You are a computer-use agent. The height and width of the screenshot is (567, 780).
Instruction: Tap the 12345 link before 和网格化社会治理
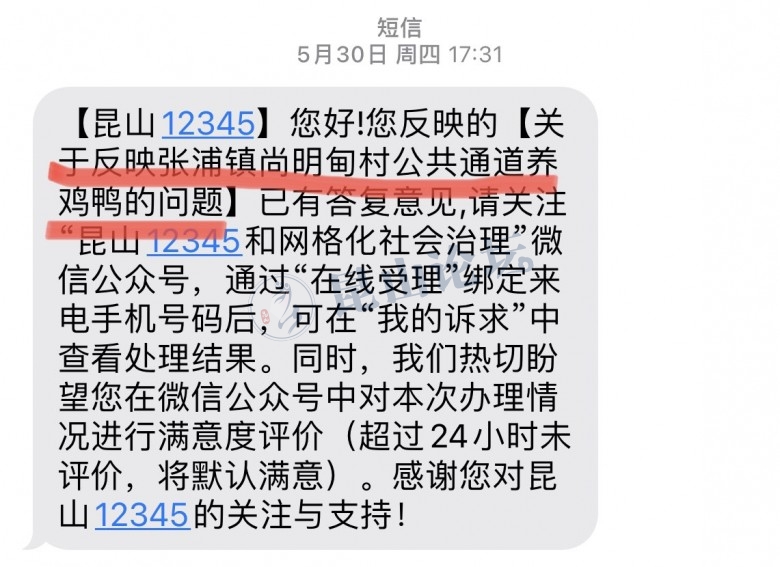193,241
